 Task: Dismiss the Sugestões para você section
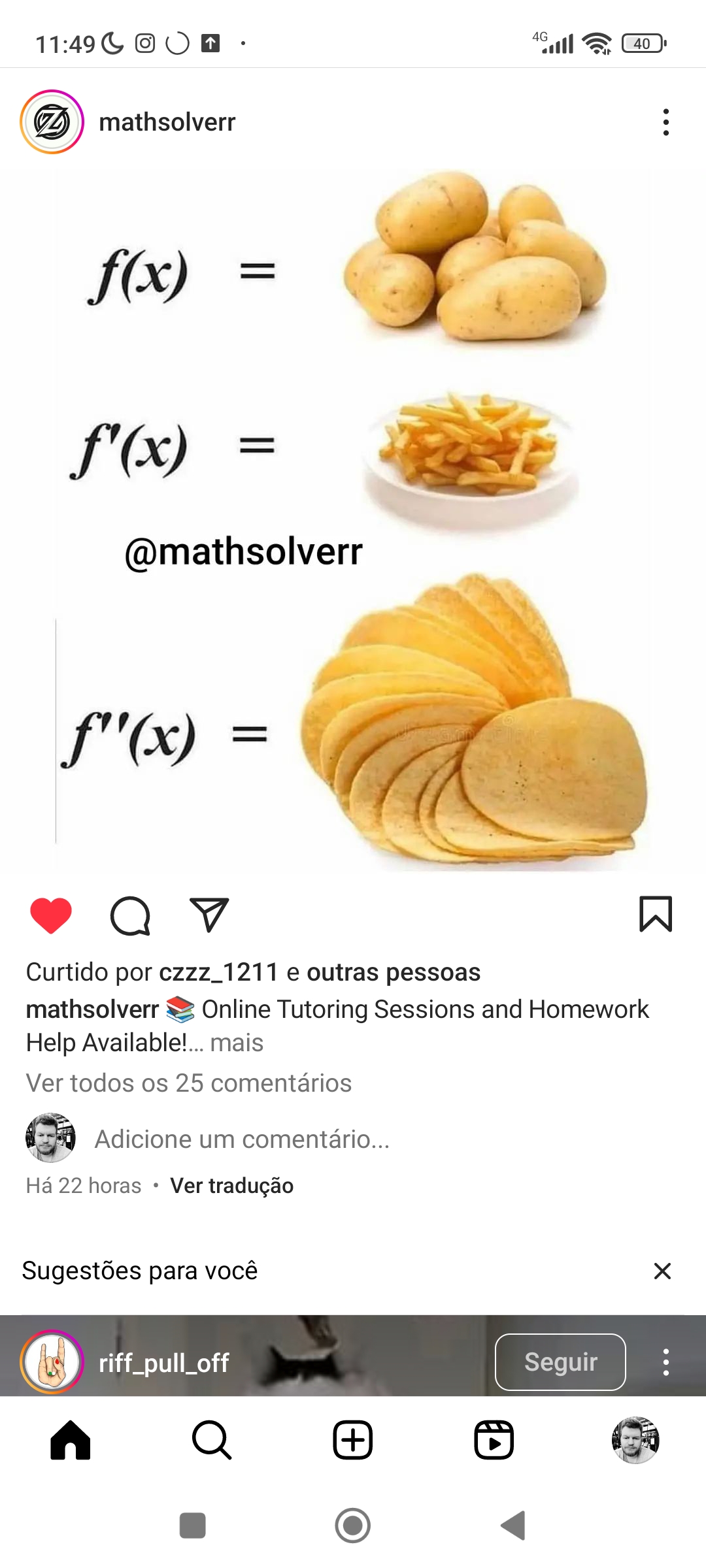662,1271
